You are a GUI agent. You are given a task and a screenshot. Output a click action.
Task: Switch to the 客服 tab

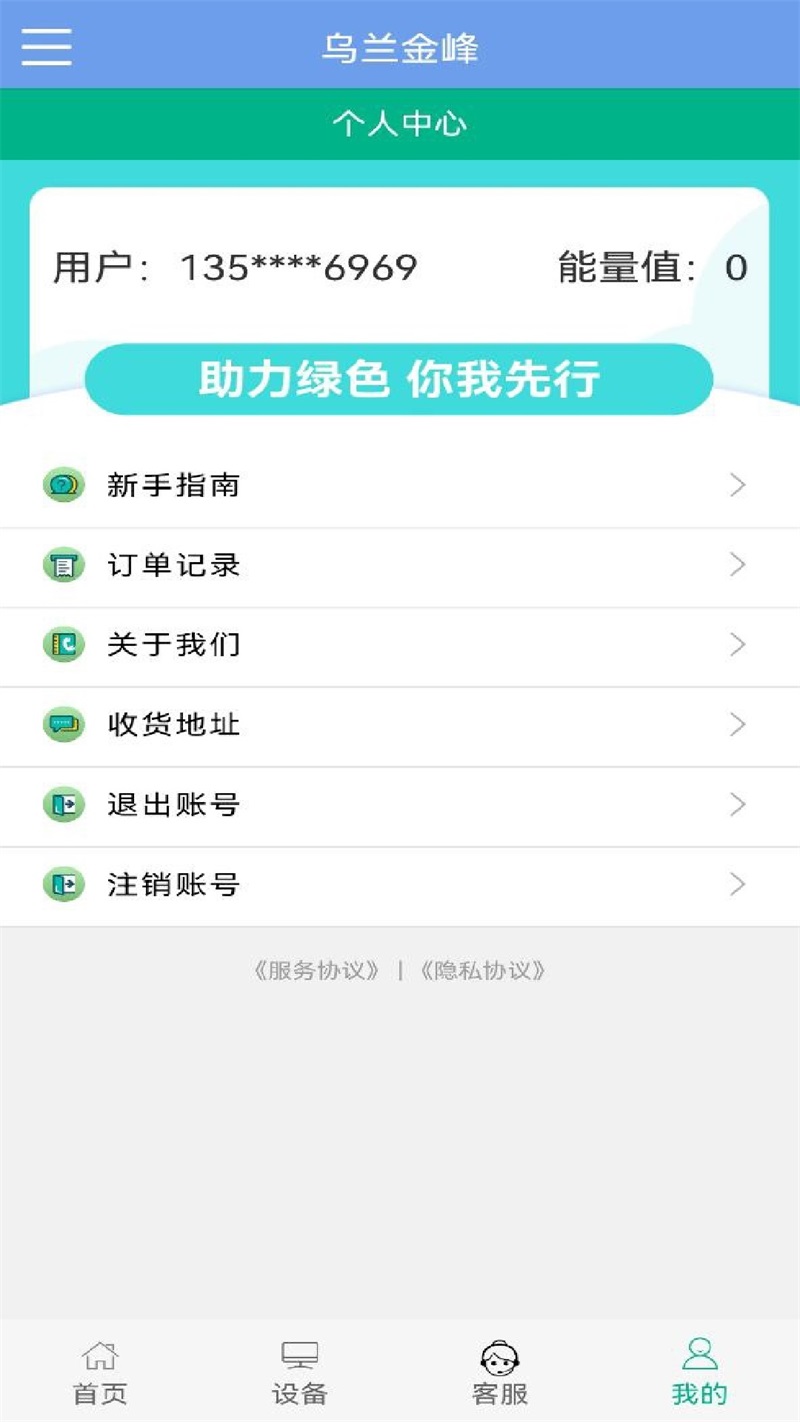click(499, 1372)
